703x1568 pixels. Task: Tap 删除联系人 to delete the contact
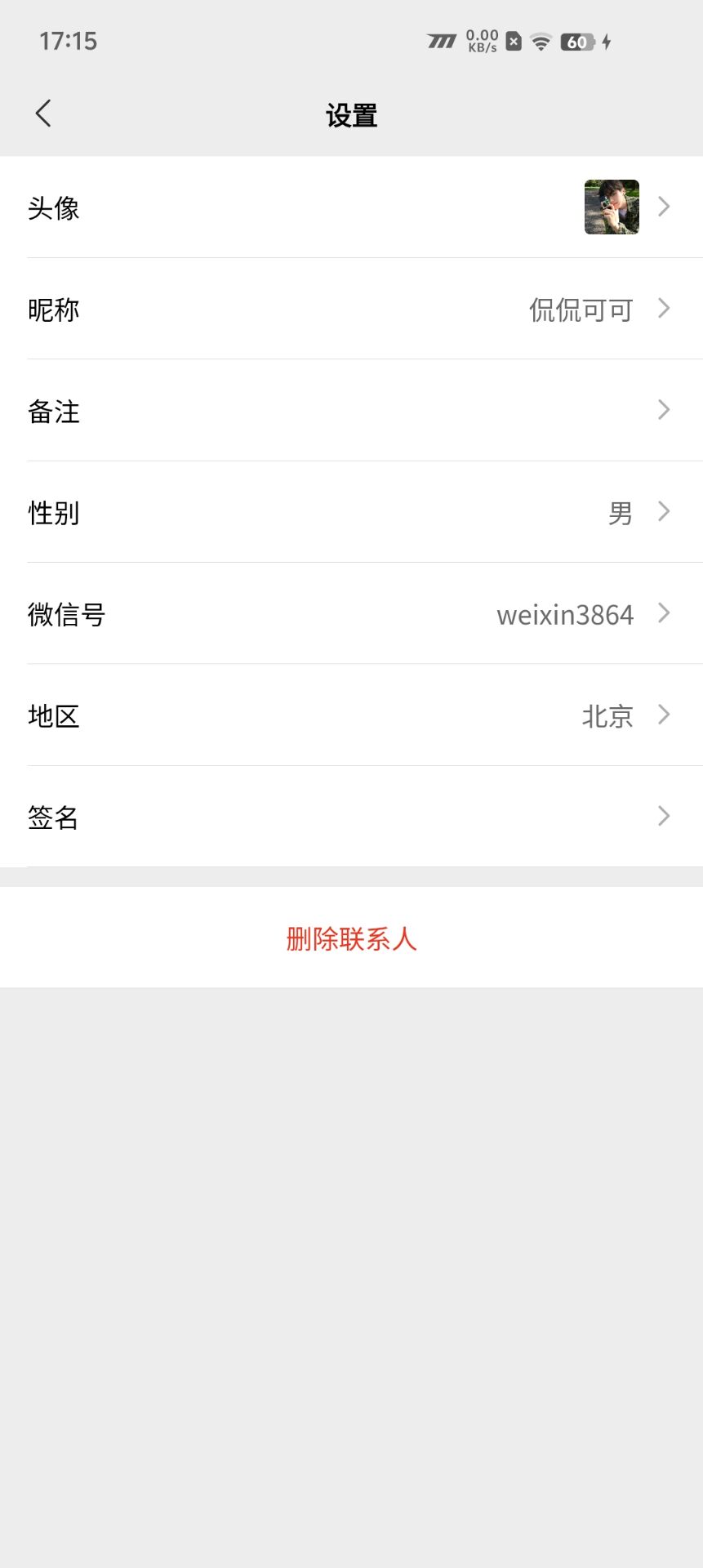click(351, 940)
